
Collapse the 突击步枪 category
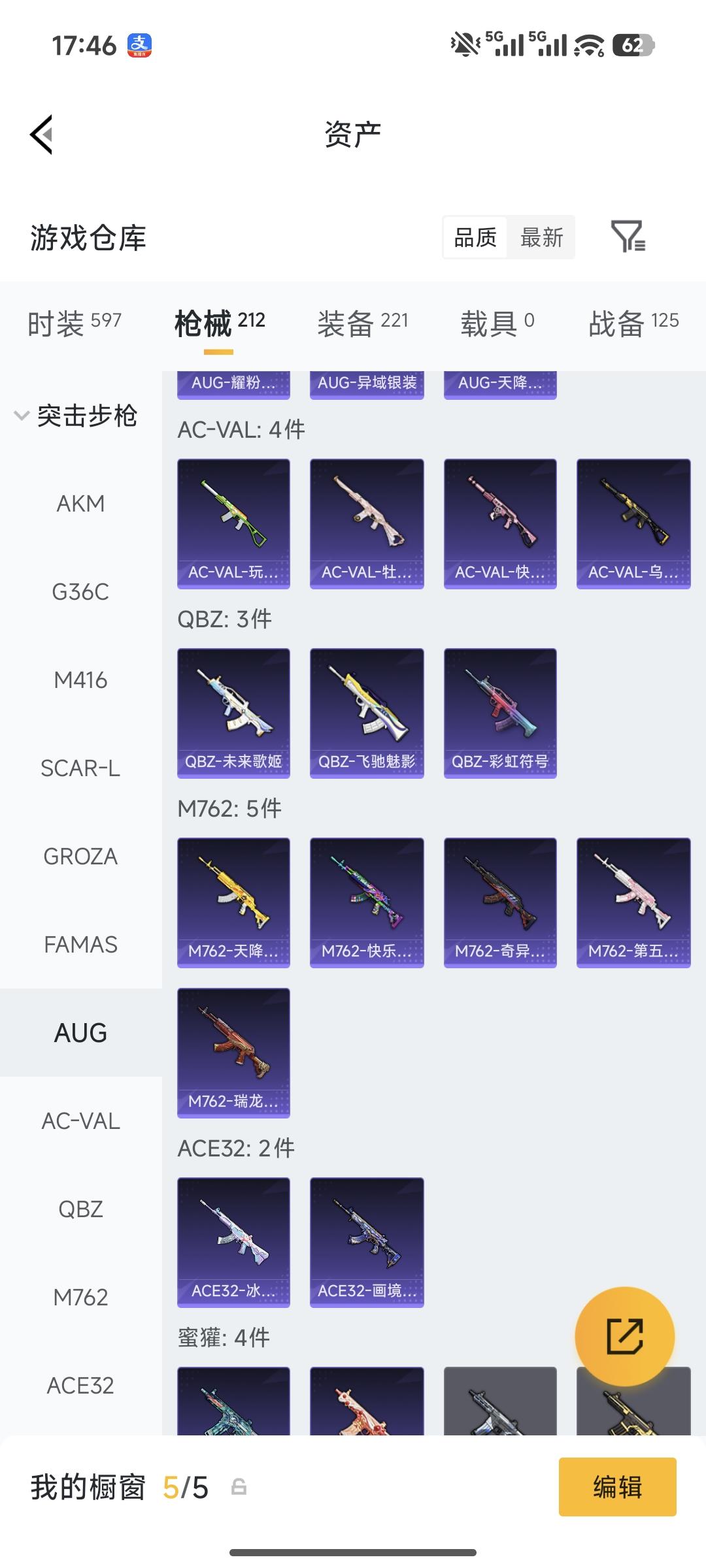pos(22,416)
